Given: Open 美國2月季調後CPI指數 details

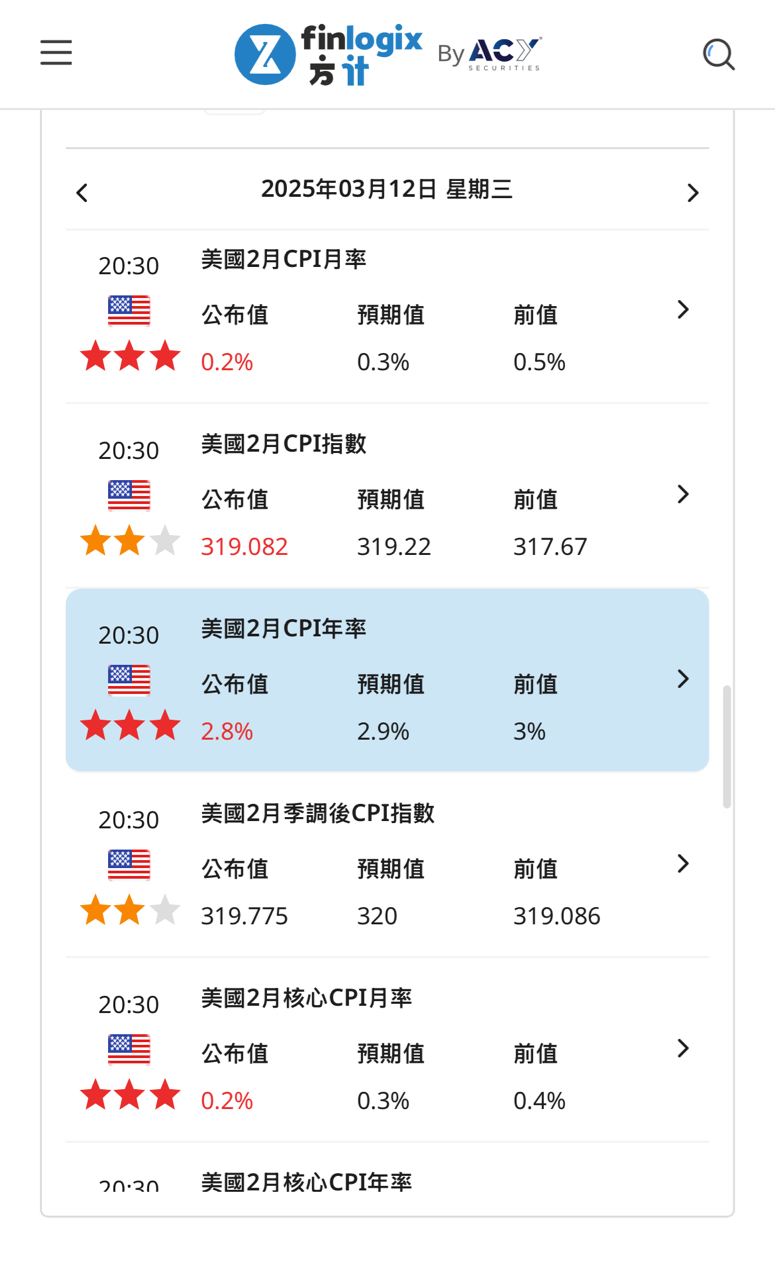Looking at the screenshot, I should (x=683, y=864).
